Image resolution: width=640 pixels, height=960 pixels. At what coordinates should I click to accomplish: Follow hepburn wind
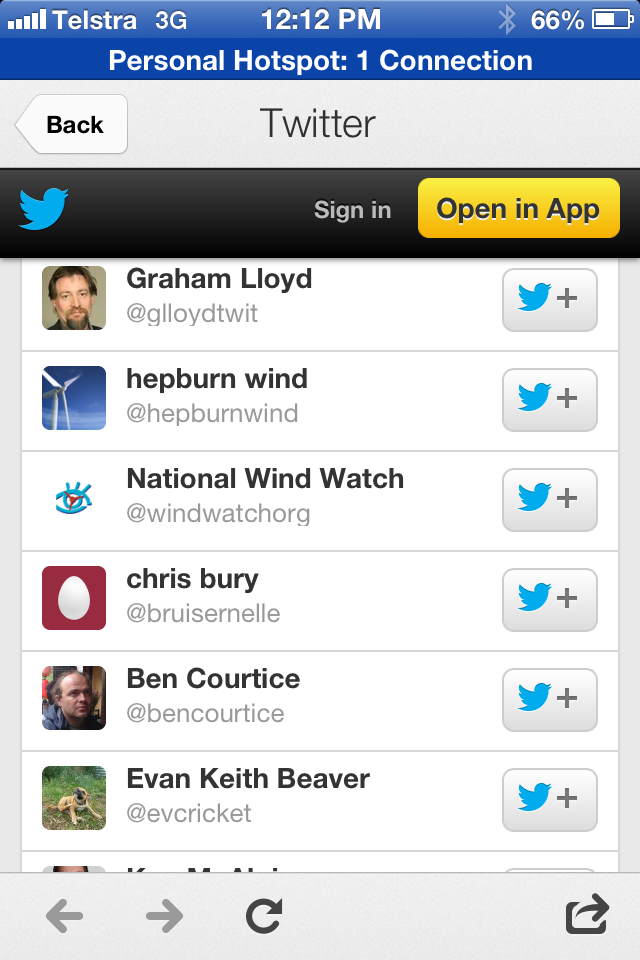point(549,399)
